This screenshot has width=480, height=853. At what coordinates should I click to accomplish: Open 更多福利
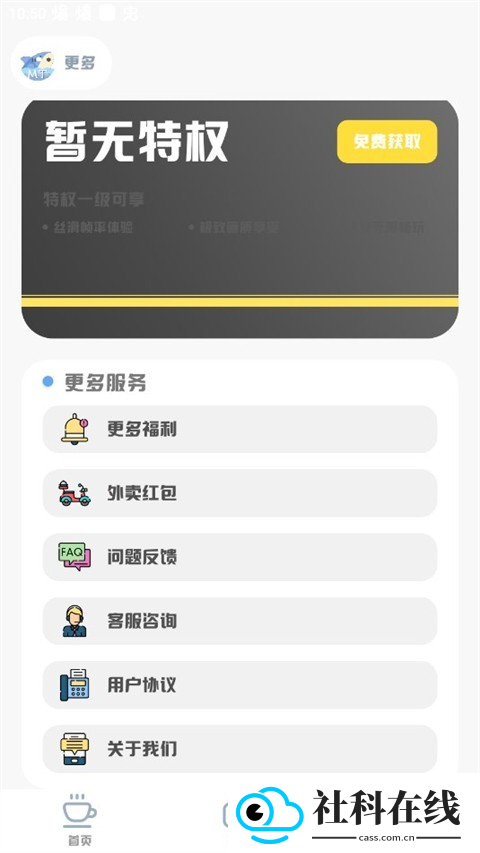point(240,429)
